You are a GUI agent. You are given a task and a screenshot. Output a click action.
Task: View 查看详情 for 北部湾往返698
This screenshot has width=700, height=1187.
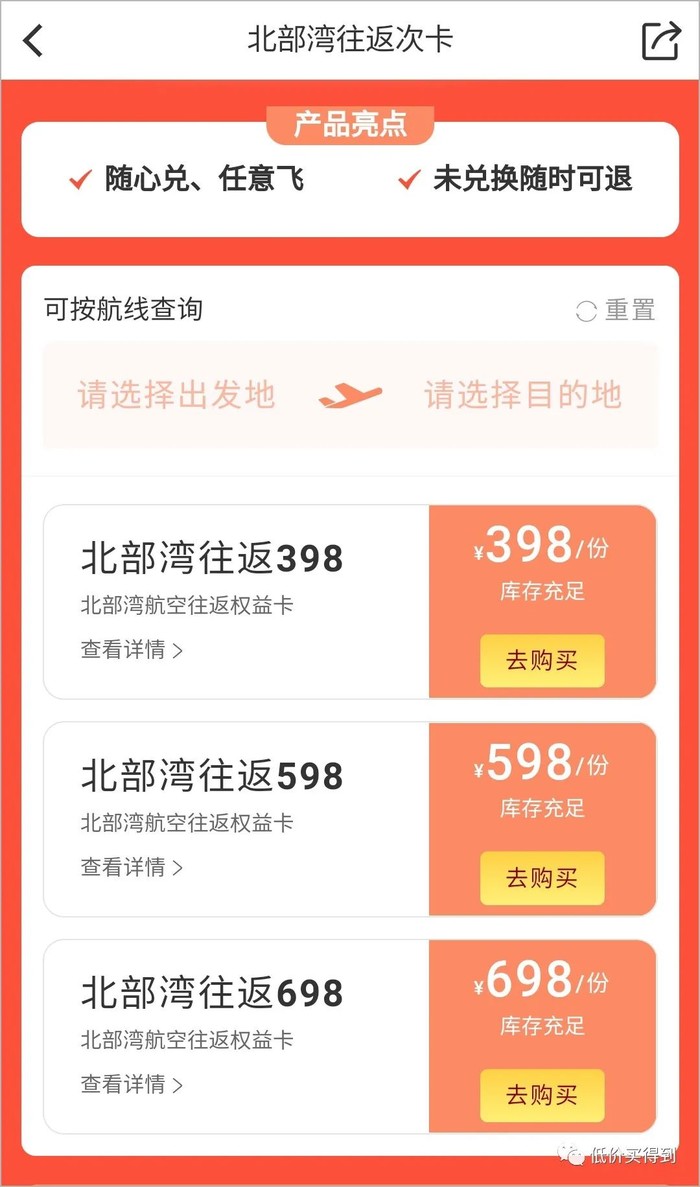tap(132, 1084)
